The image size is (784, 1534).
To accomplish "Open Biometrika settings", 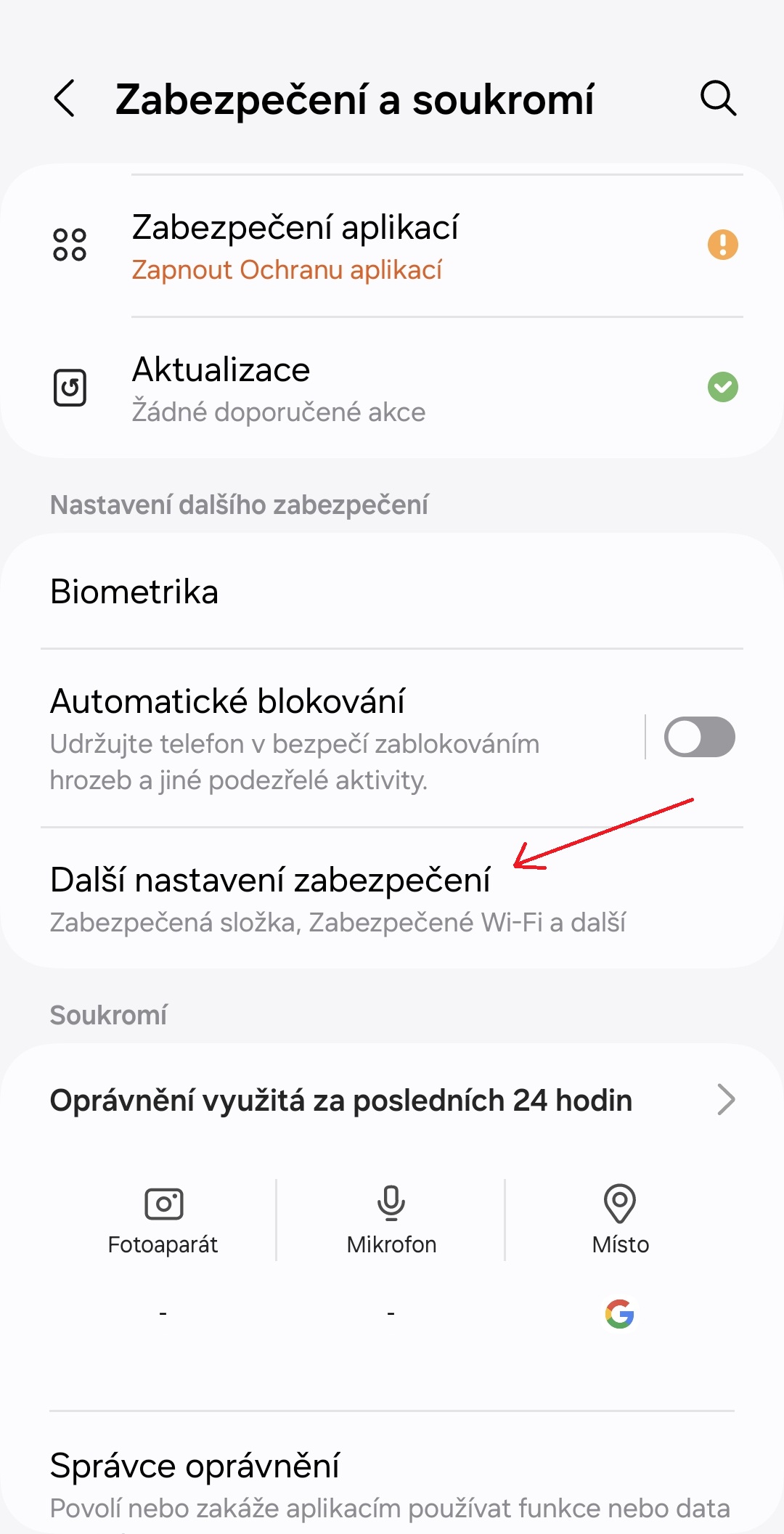I will (392, 591).
